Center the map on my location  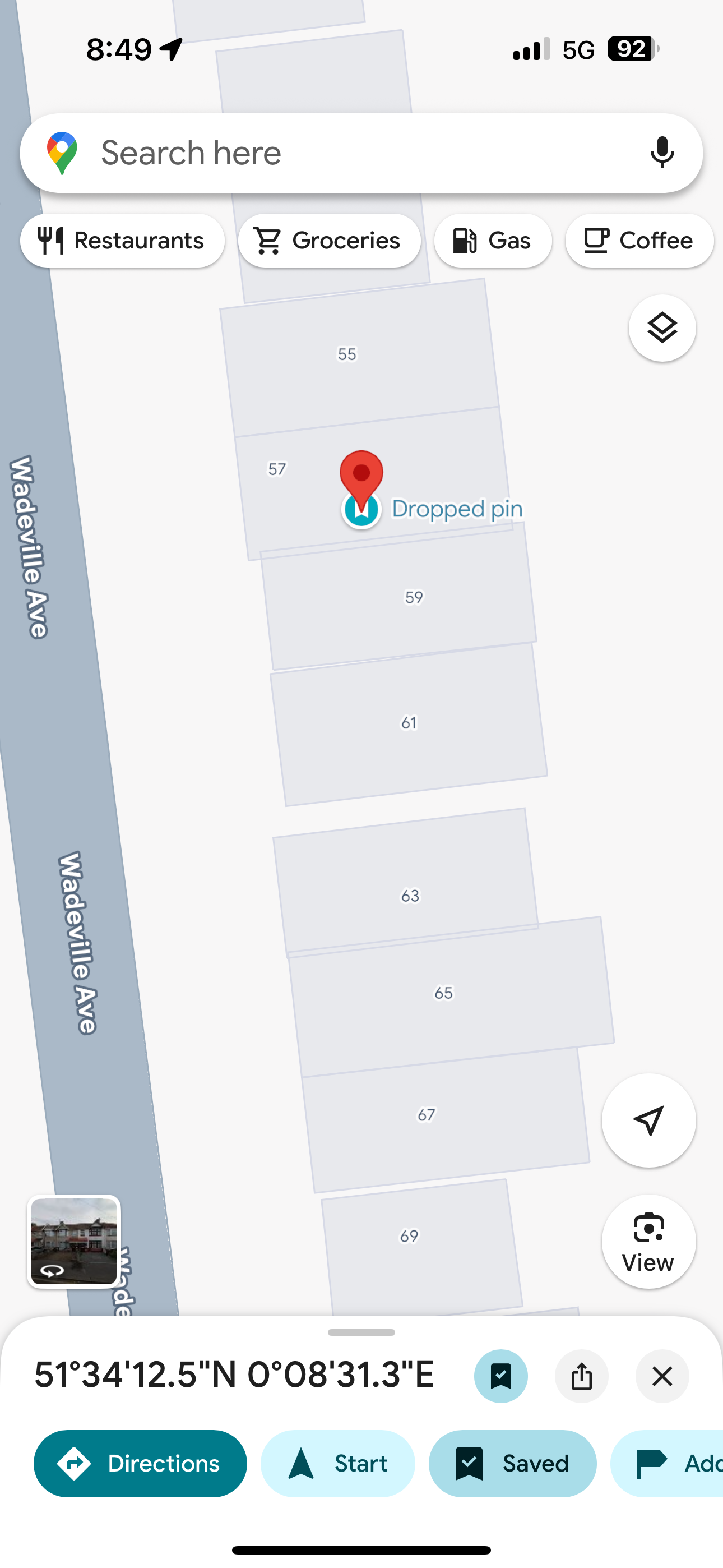point(648,1120)
